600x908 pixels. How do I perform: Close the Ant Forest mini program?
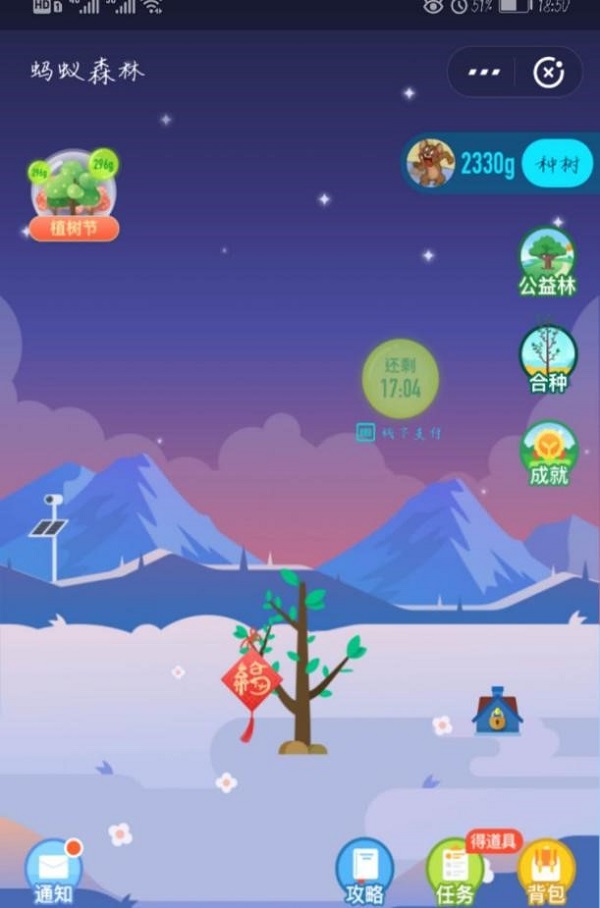pos(548,73)
